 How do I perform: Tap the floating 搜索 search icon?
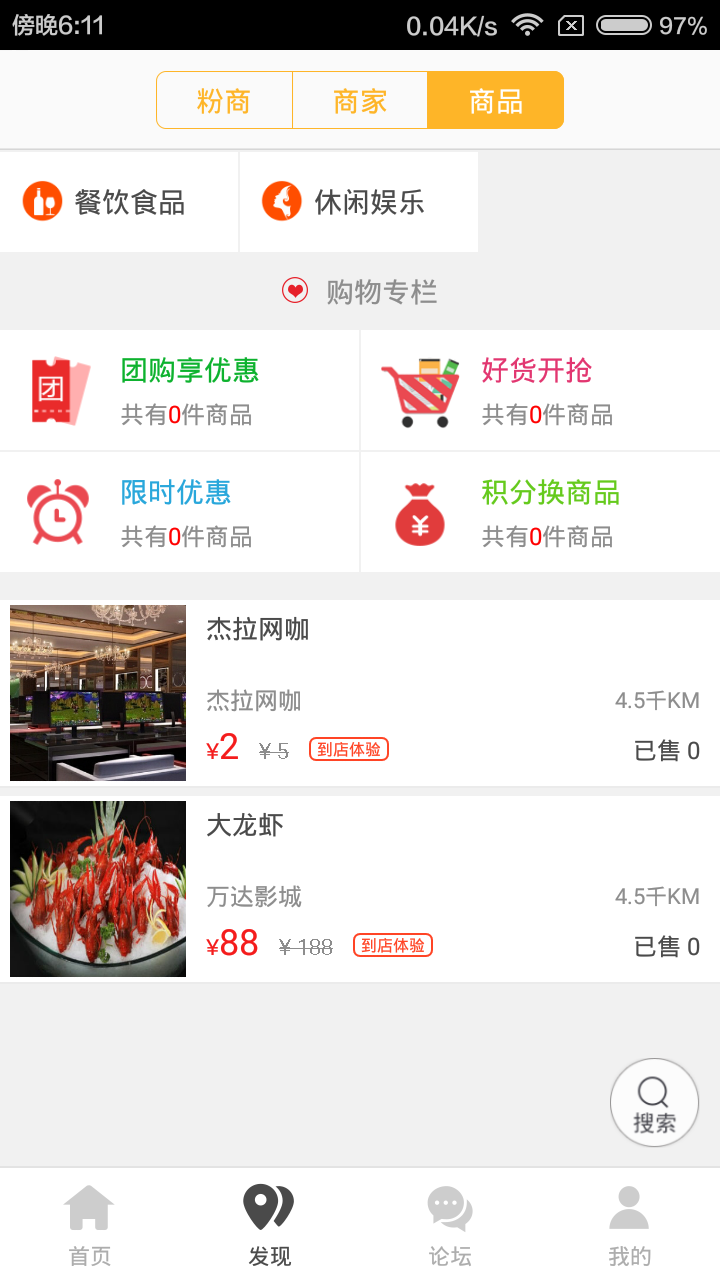(654, 1102)
